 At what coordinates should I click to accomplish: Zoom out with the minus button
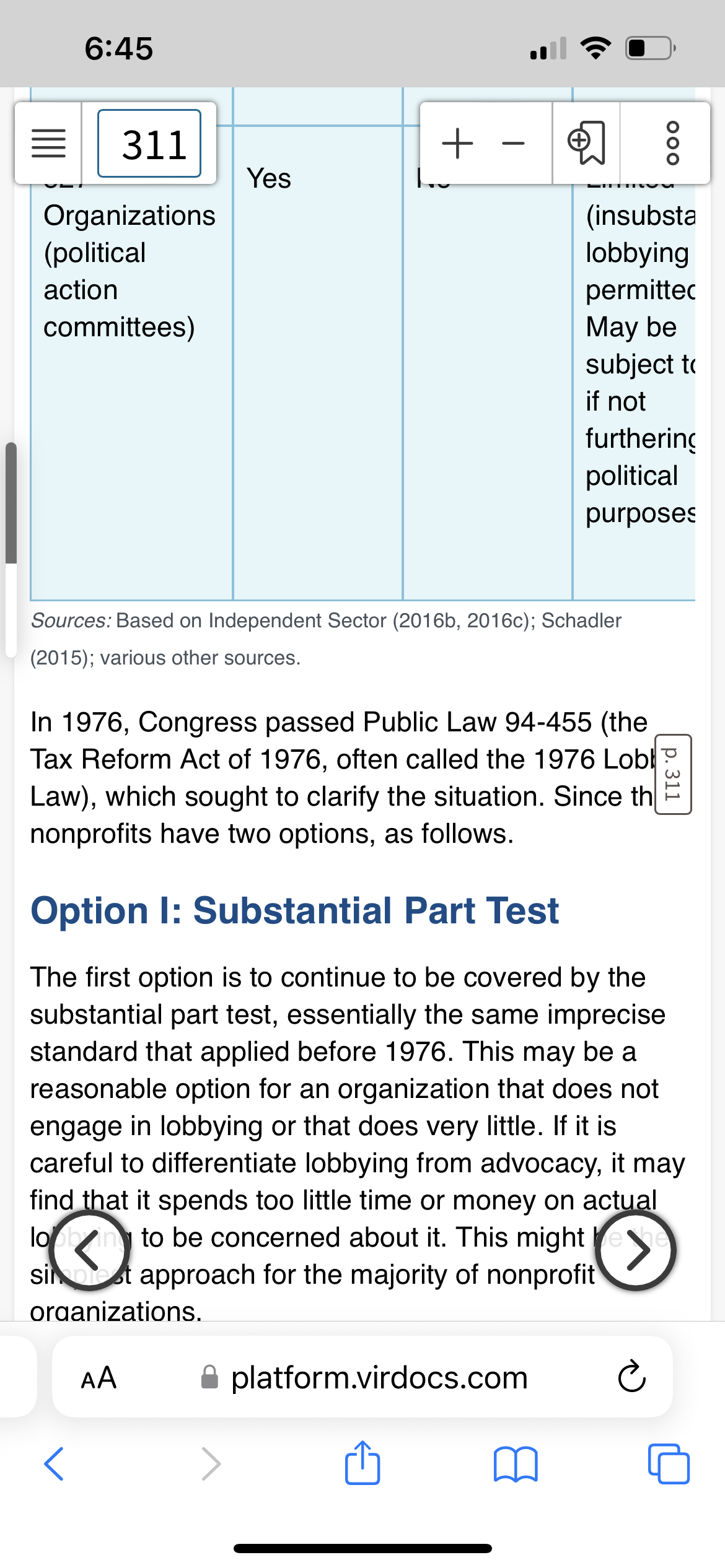coord(513,144)
